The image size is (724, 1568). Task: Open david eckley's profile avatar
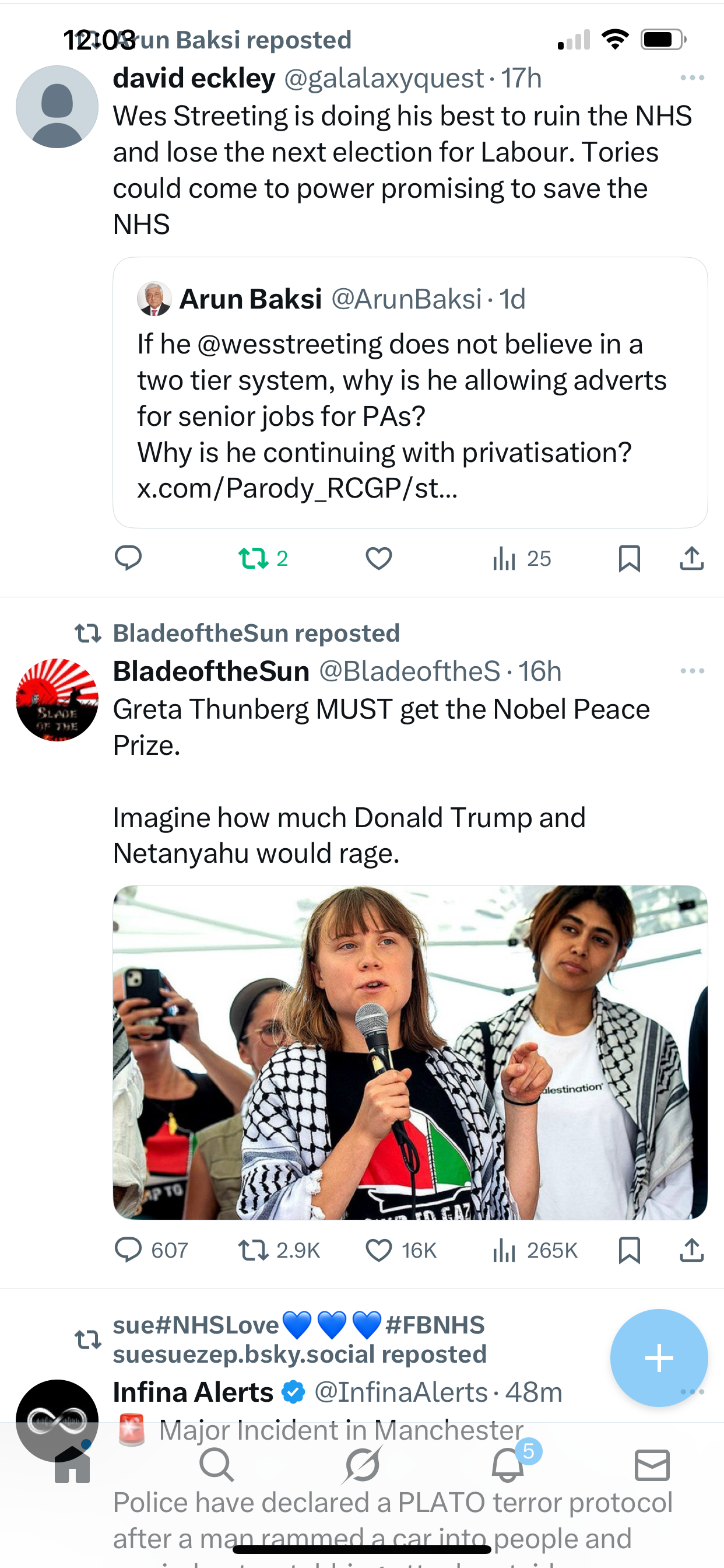pos(57,107)
